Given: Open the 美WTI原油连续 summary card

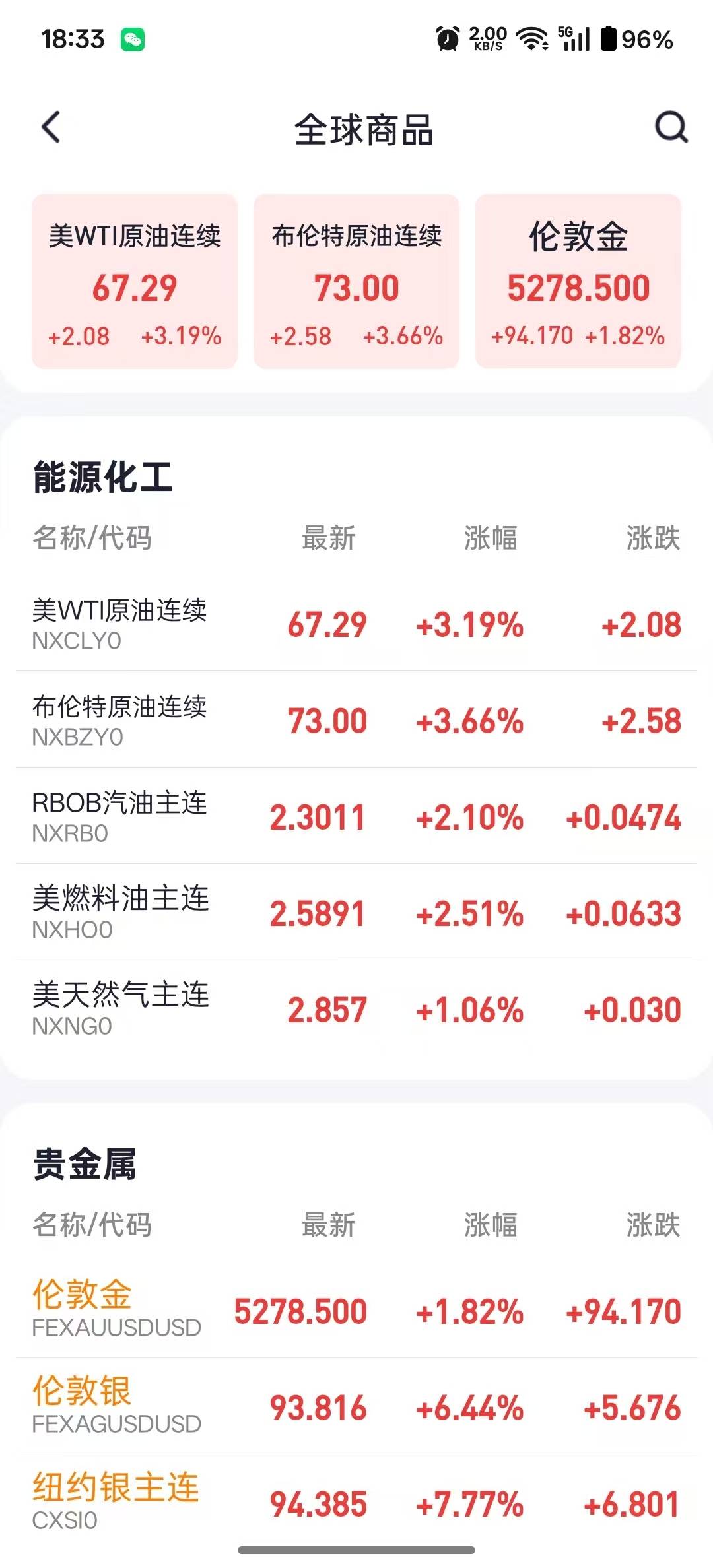Looking at the screenshot, I should click(135, 282).
